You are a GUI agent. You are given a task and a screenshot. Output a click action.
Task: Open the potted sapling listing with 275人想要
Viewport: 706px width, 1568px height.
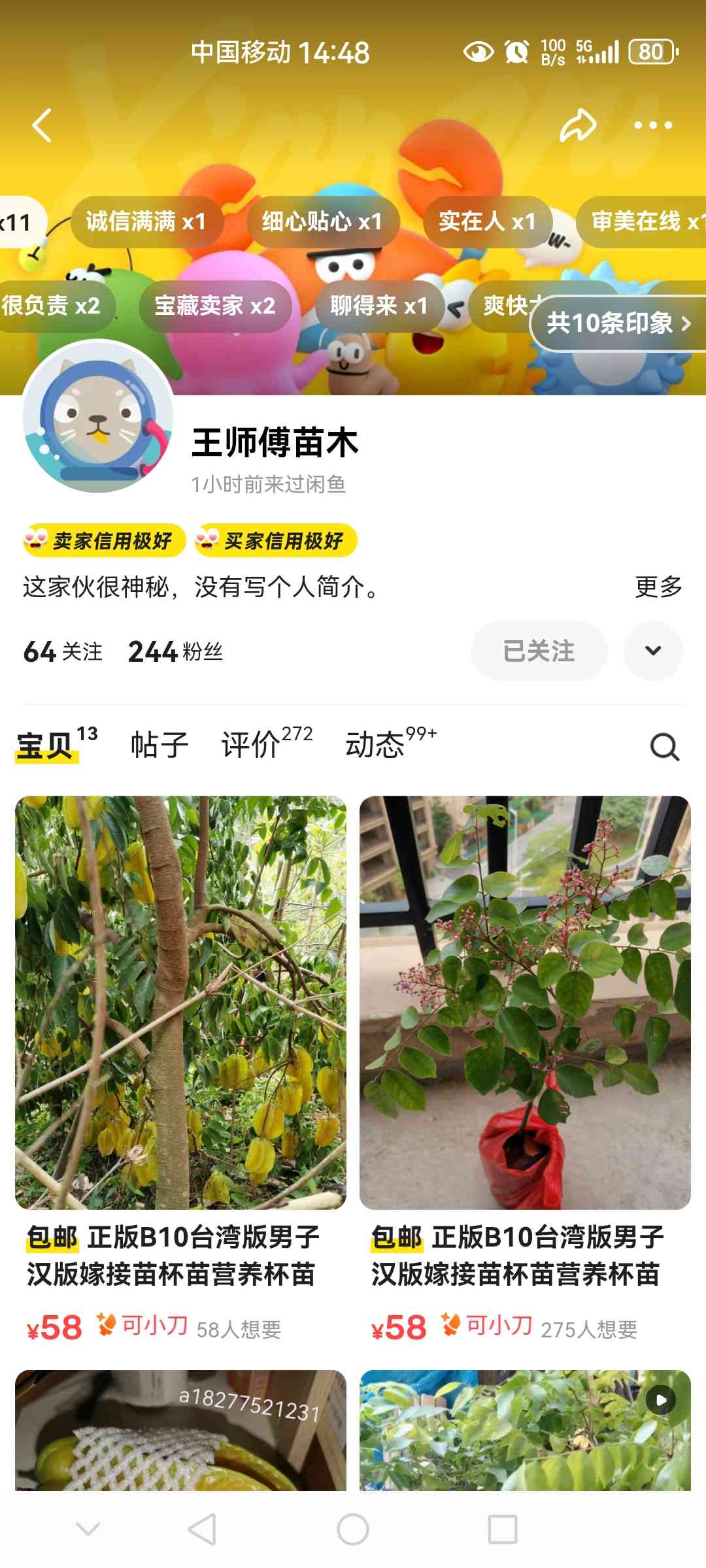tap(525, 1069)
